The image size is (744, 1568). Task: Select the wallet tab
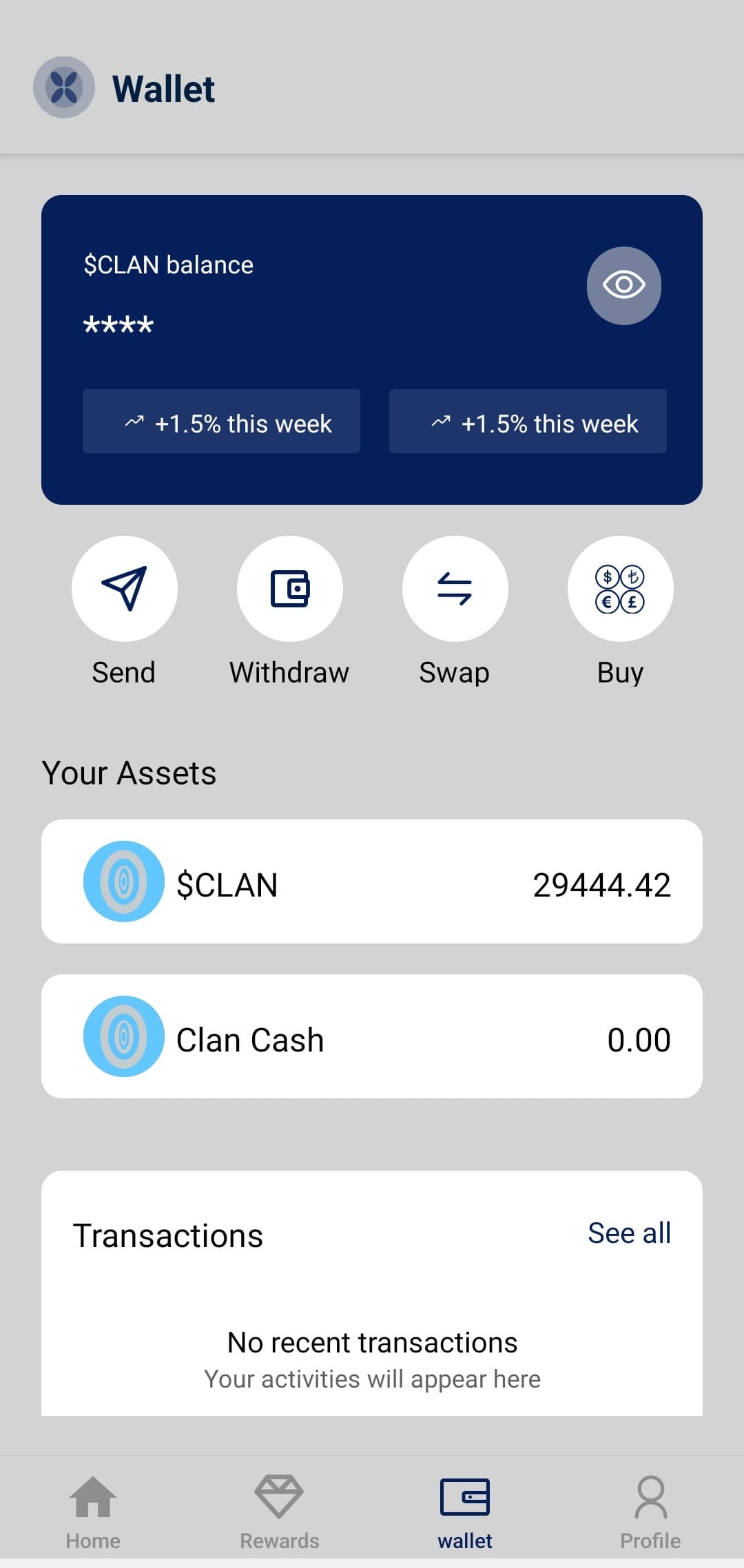(465, 1512)
